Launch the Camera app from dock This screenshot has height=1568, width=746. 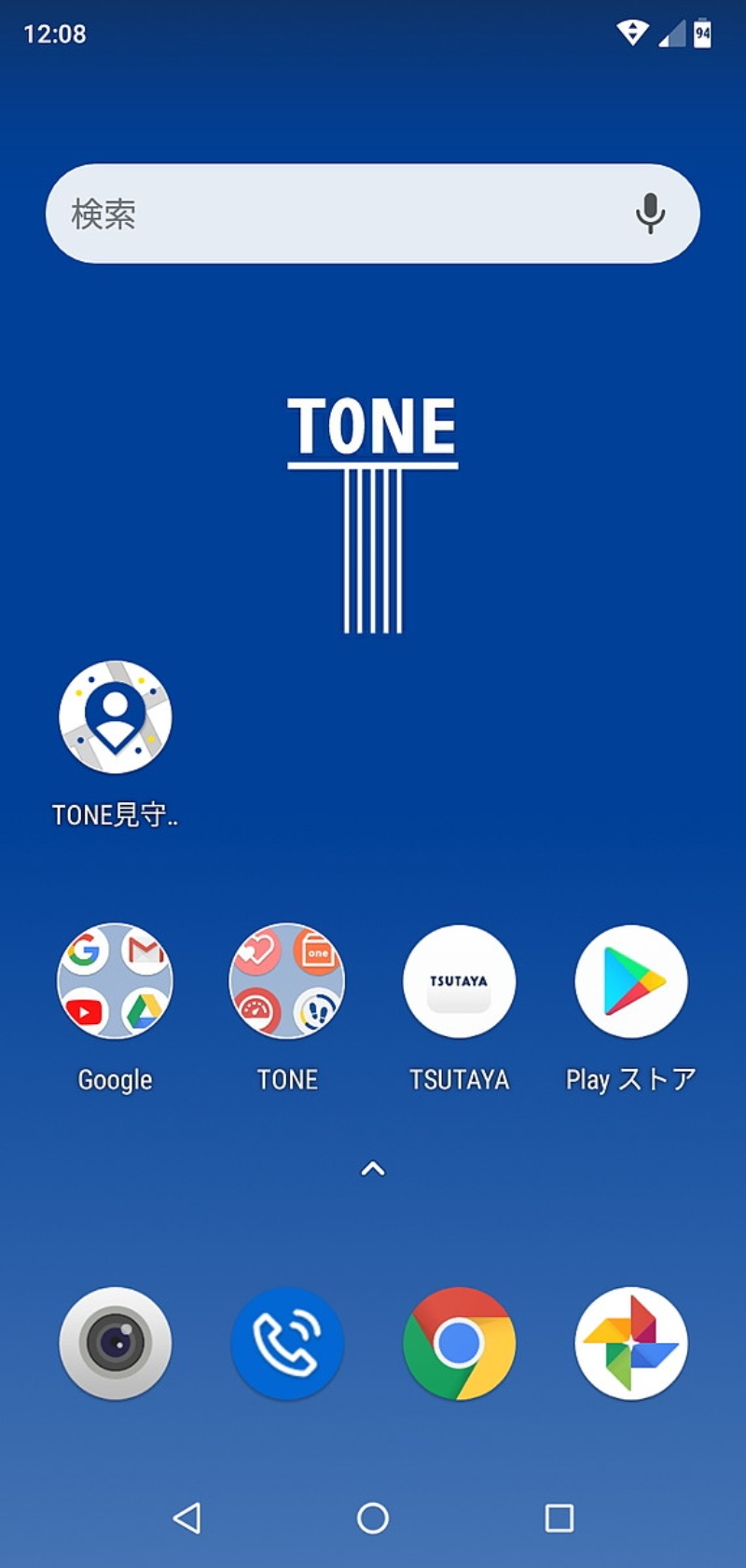pyautogui.click(x=115, y=1343)
